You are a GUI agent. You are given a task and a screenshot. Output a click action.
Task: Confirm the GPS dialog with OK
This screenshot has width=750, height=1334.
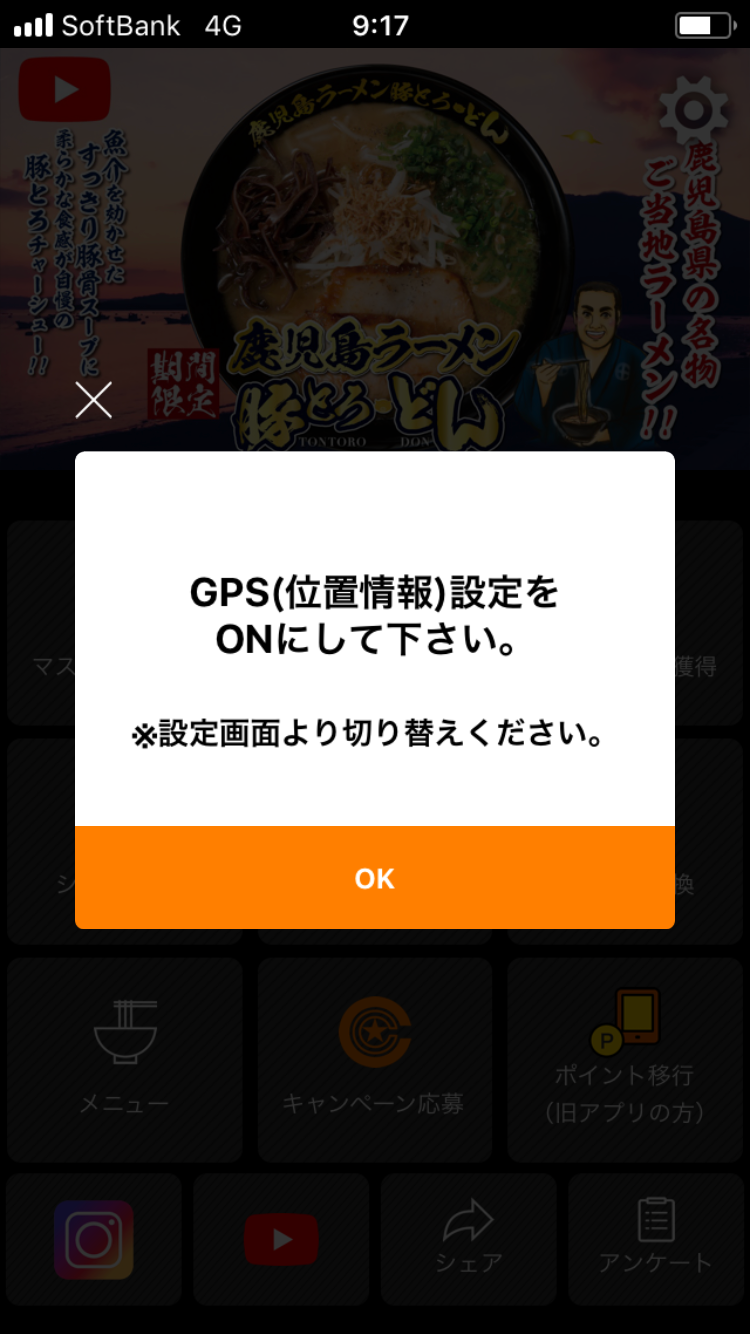coord(375,878)
